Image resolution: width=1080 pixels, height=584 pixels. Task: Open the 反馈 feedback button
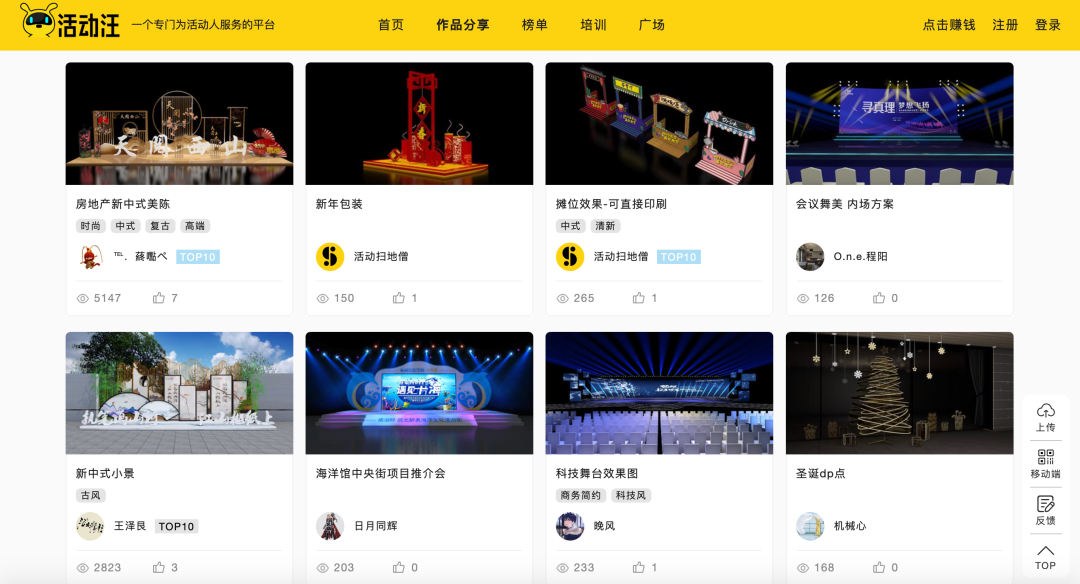click(1046, 510)
